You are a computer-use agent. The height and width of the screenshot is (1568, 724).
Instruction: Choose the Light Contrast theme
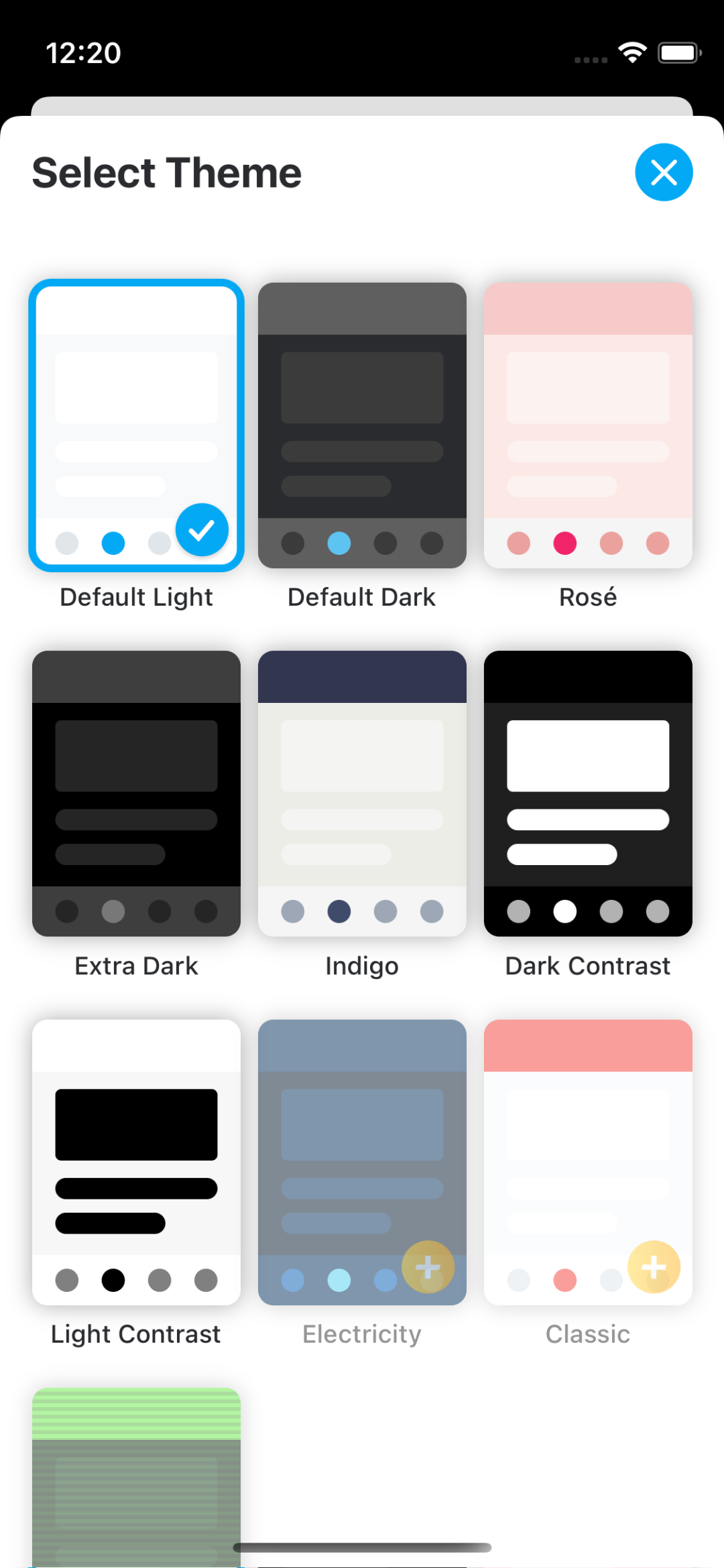(135, 1159)
